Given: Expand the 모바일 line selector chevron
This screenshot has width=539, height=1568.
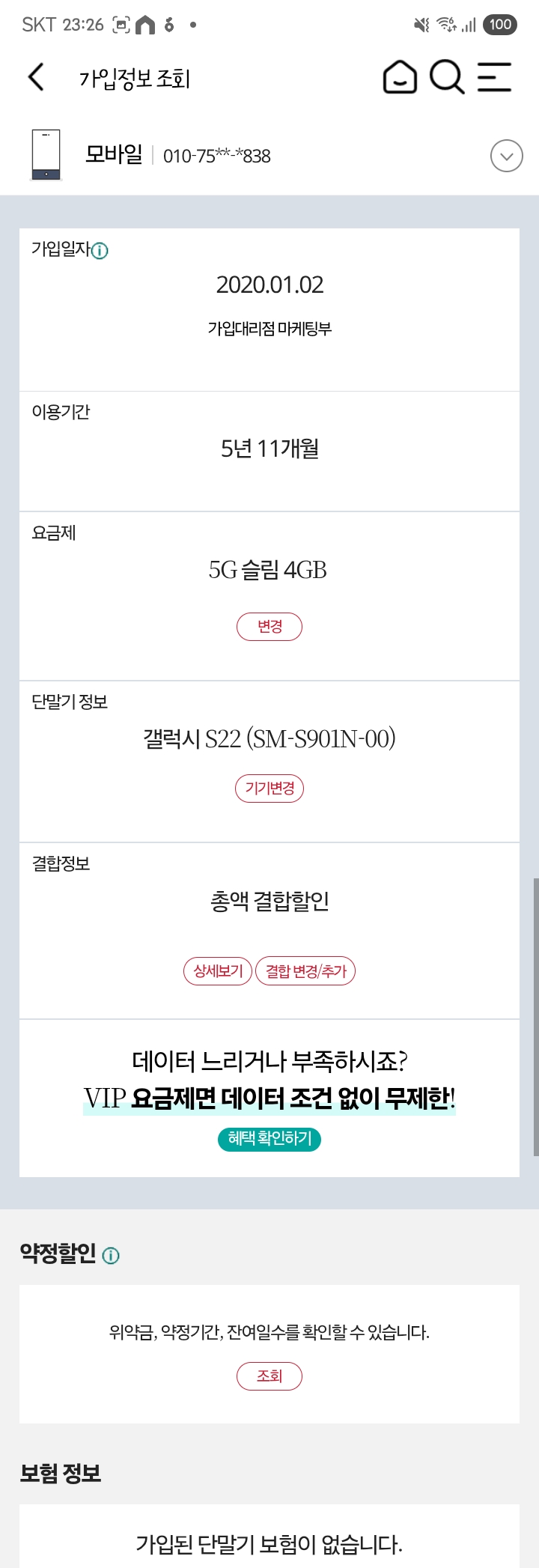Looking at the screenshot, I should [506, 157].
